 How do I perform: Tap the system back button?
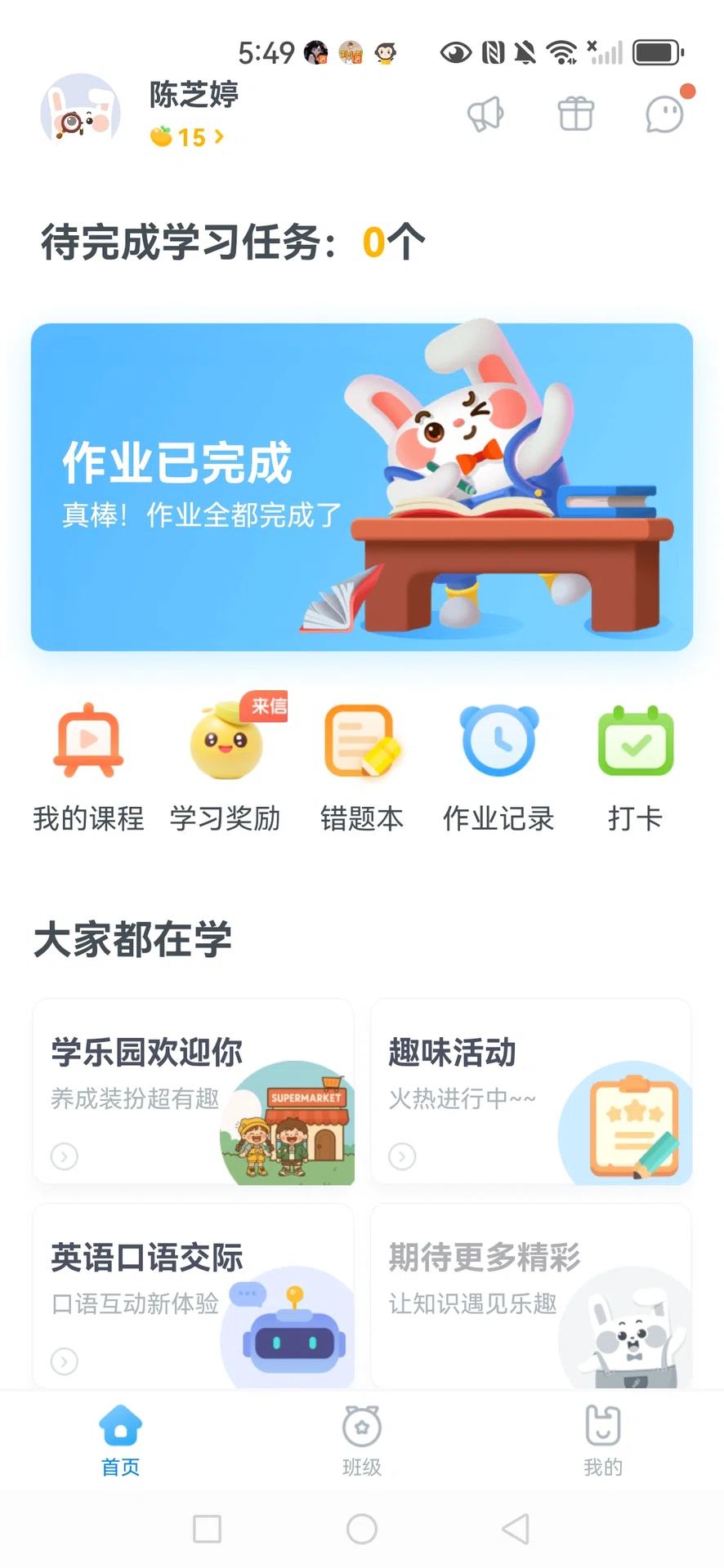pyautogui.click(x=516, y=1529)
